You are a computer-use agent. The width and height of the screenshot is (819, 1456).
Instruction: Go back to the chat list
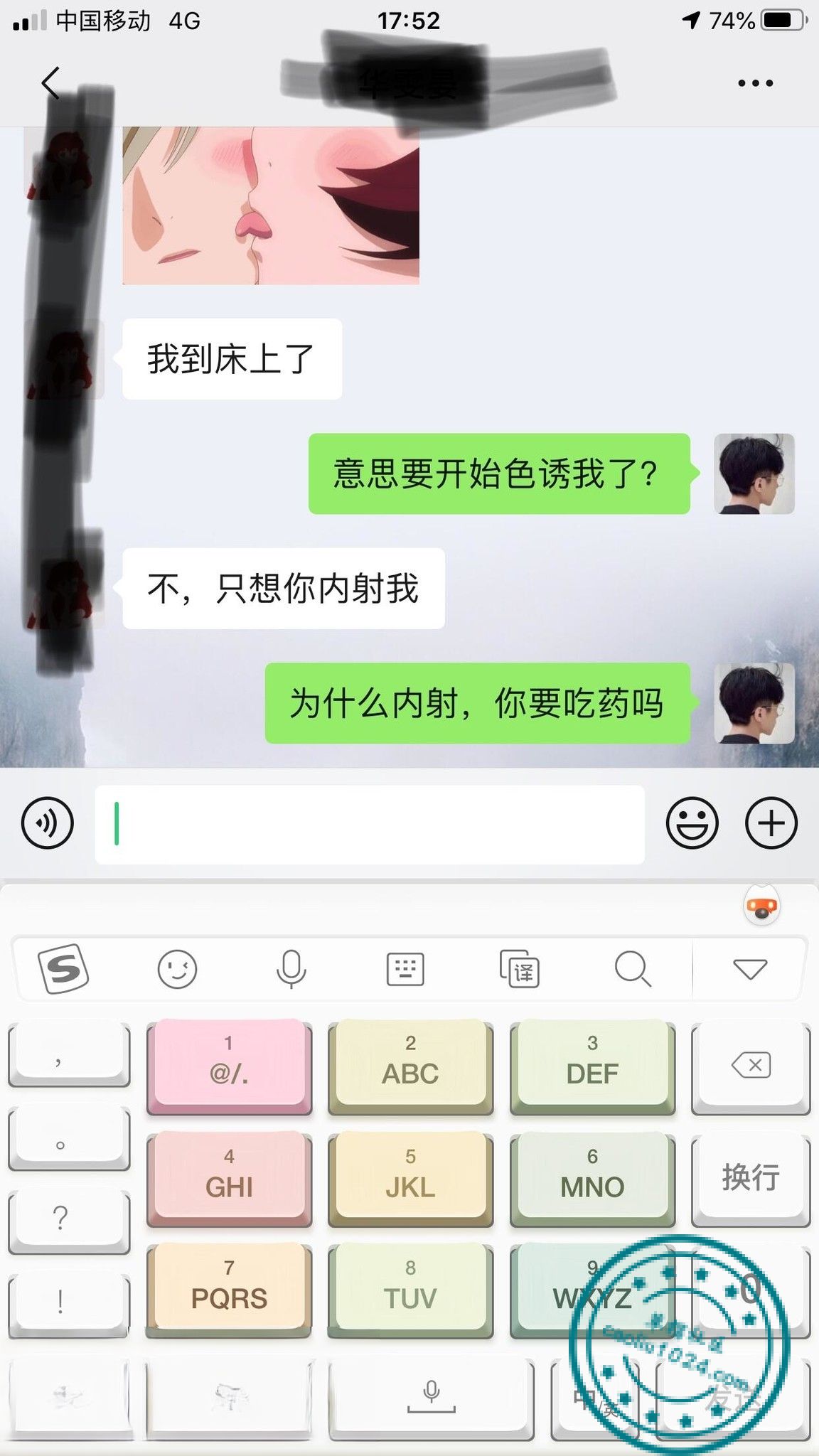pos(50,83)
